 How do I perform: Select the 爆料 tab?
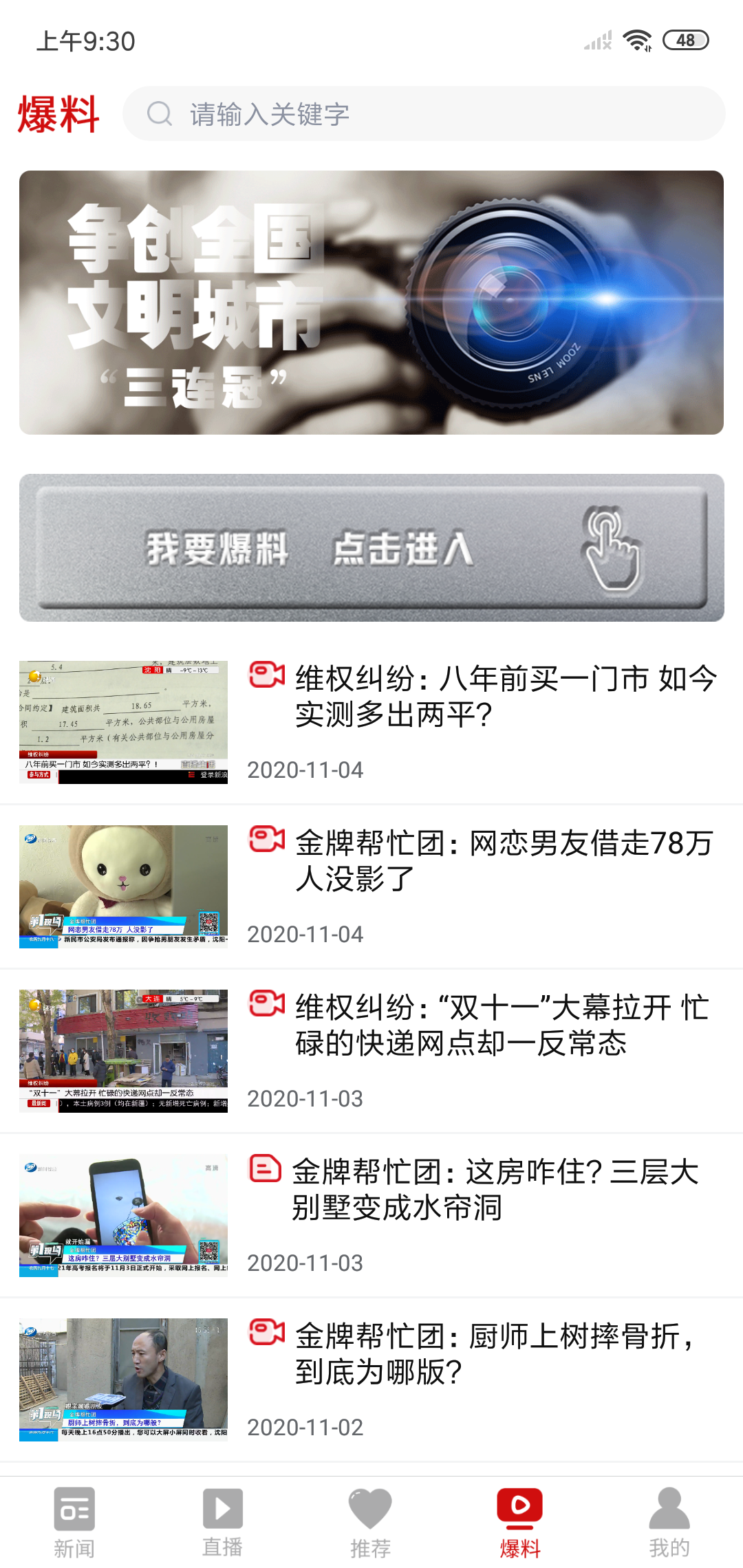click(520, 1521)
